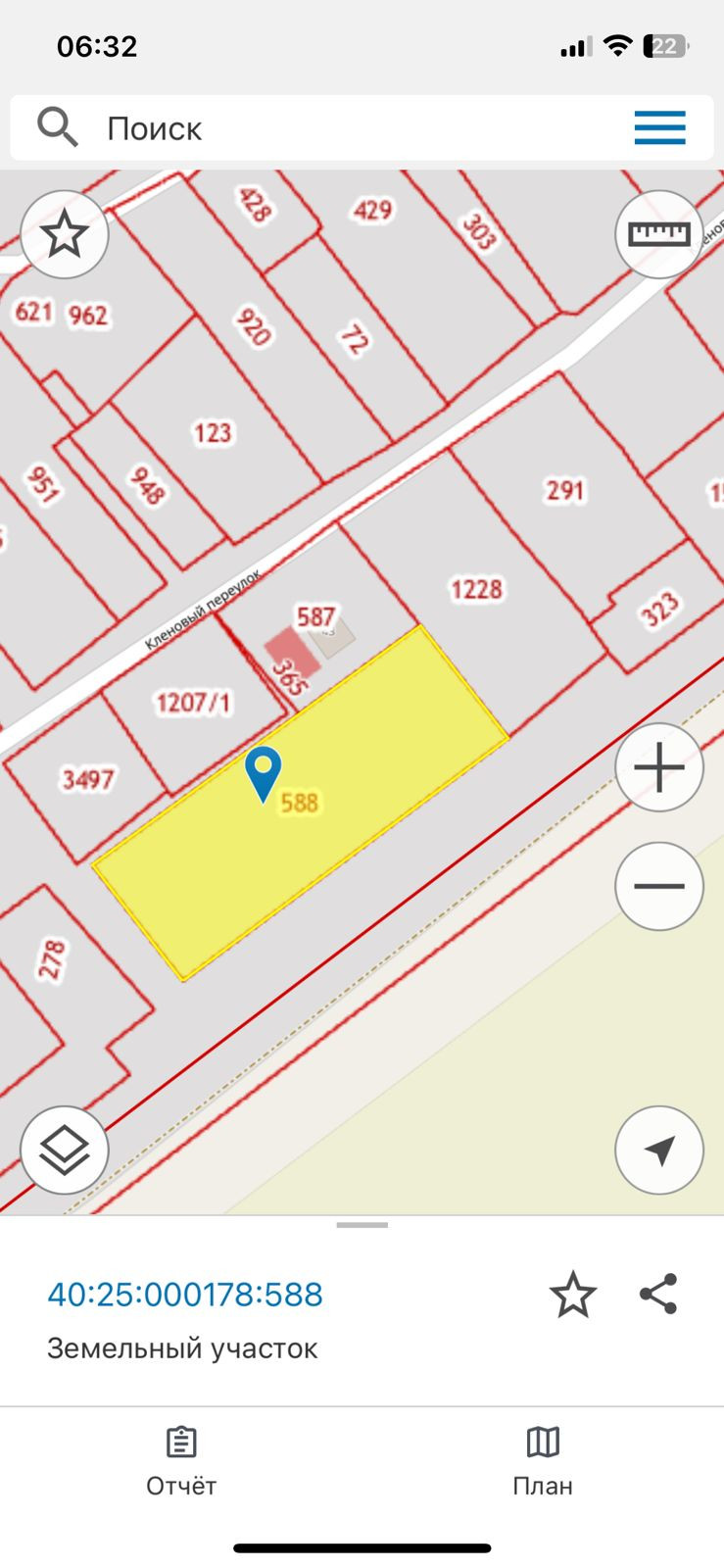This screenshot has height=1568, width=724.
Task: Open the map layers selector
Action: [65, 1150]
